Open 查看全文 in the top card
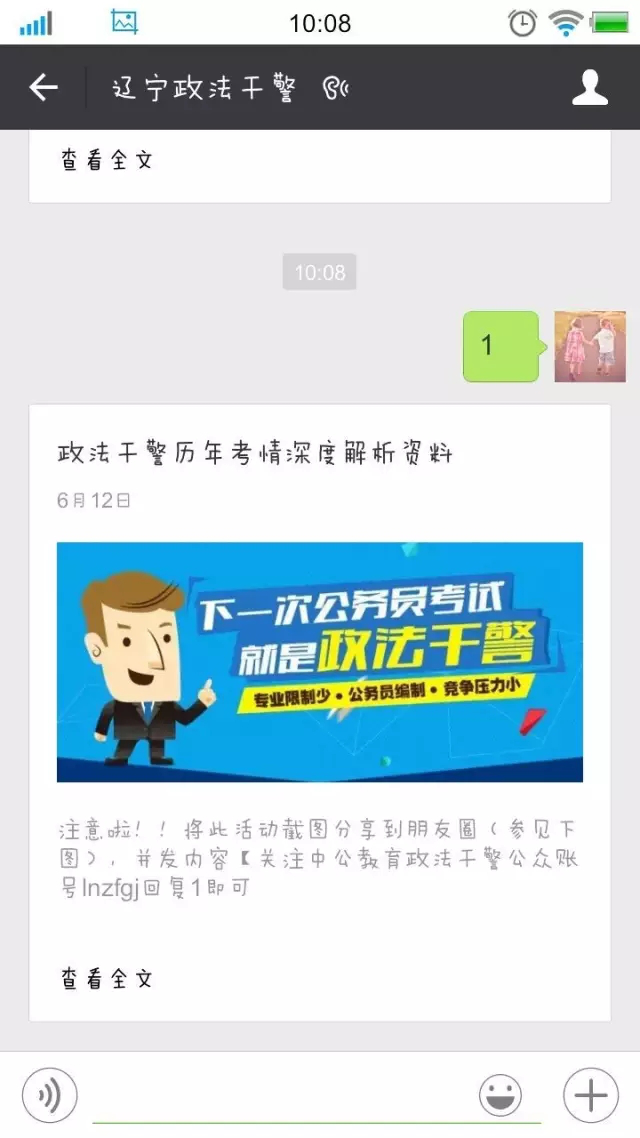 (106, 160)
